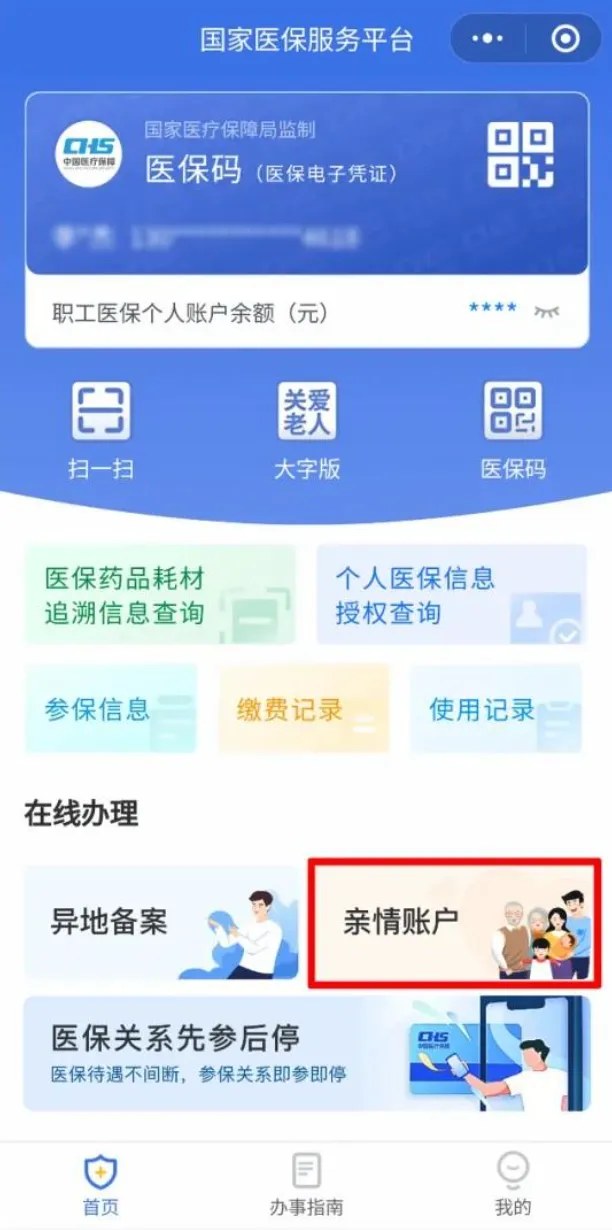Tap the 医保关系先参后停 banner
This screenshot has width=612, height=1230.
306,1053
